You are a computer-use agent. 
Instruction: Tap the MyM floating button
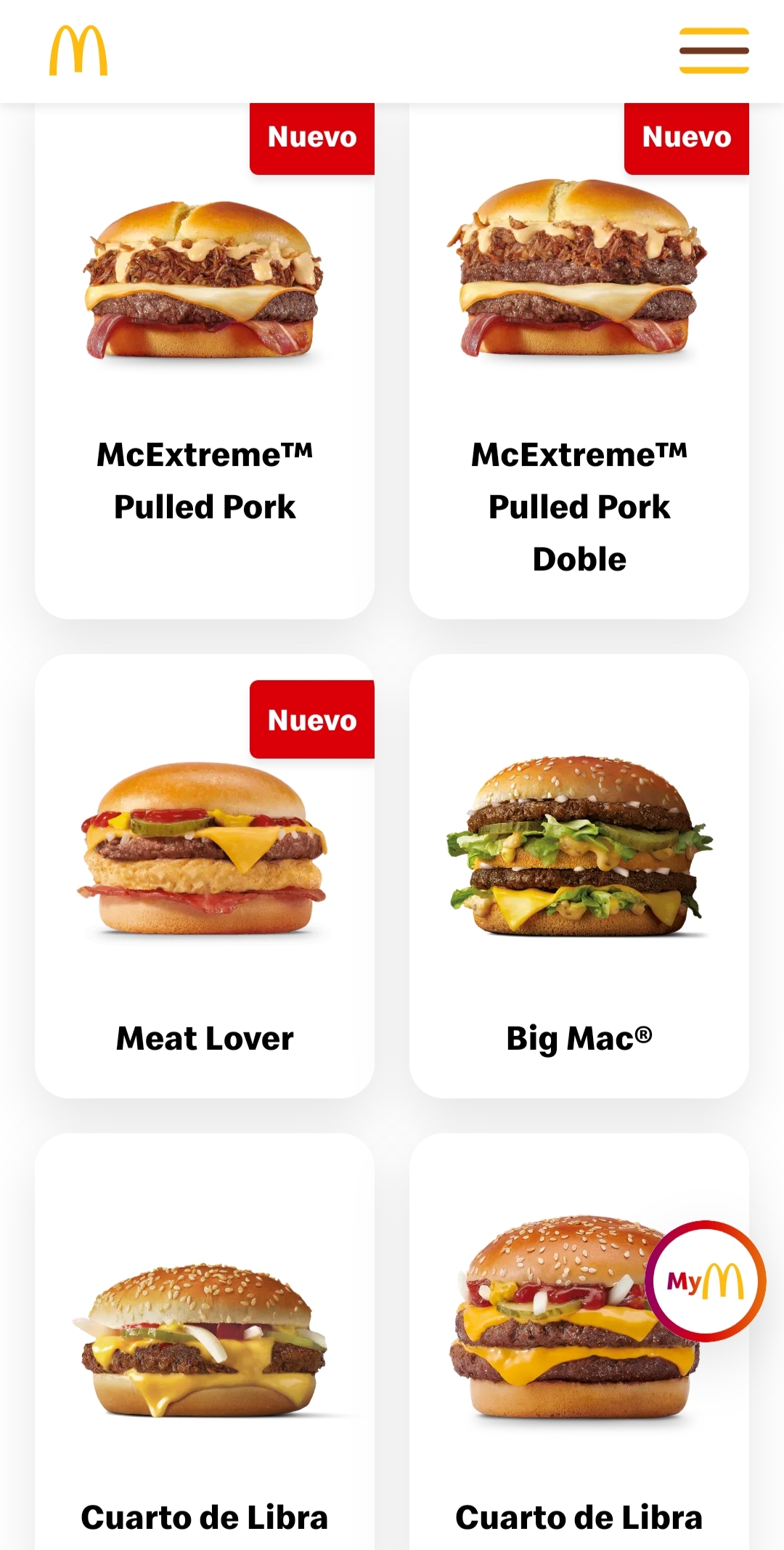click(705, 1281)
